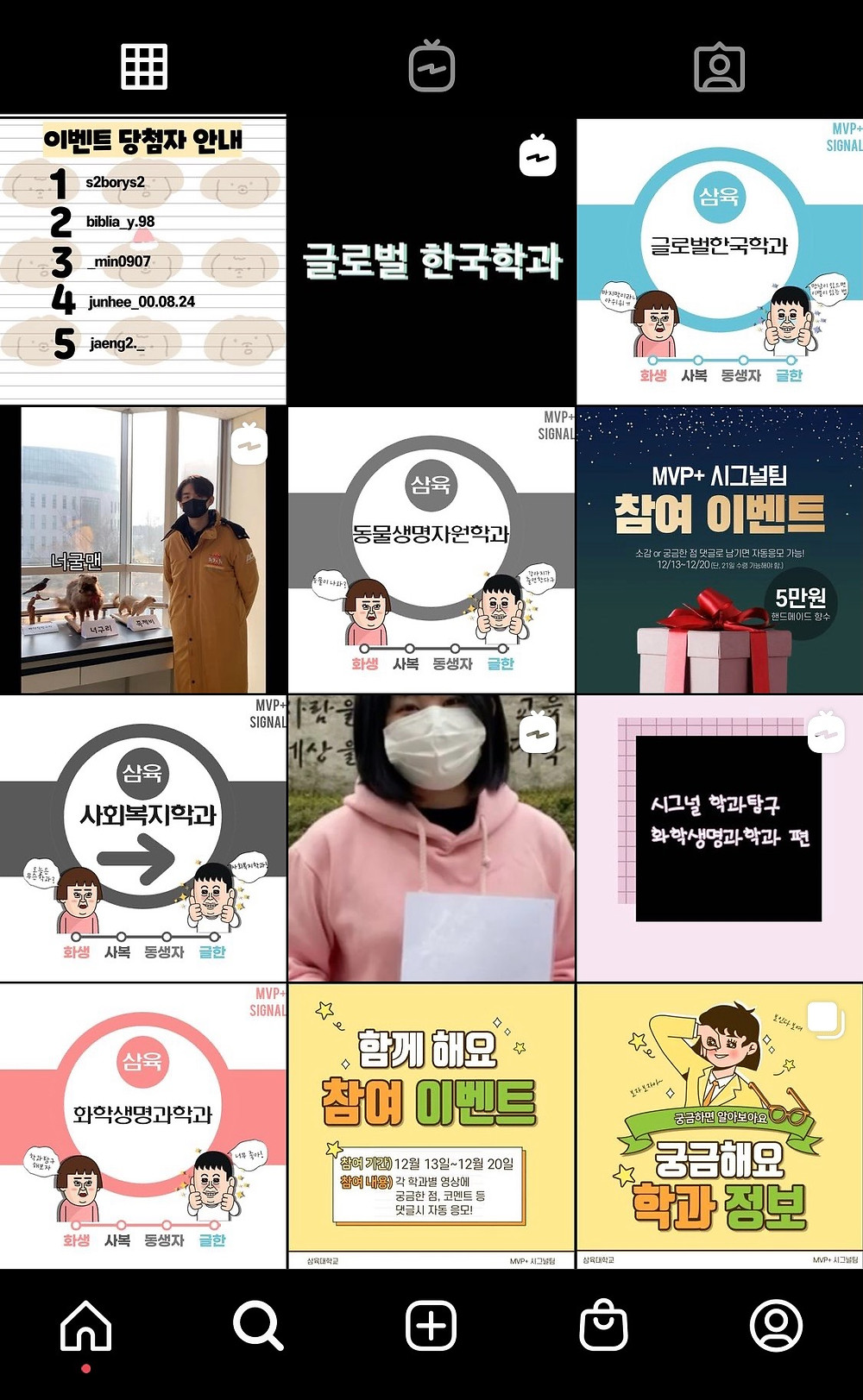The image size is (863, 1400).
Task: Open the 함께 해요 참여 이벤트 post
Action: click(431, 1126)
